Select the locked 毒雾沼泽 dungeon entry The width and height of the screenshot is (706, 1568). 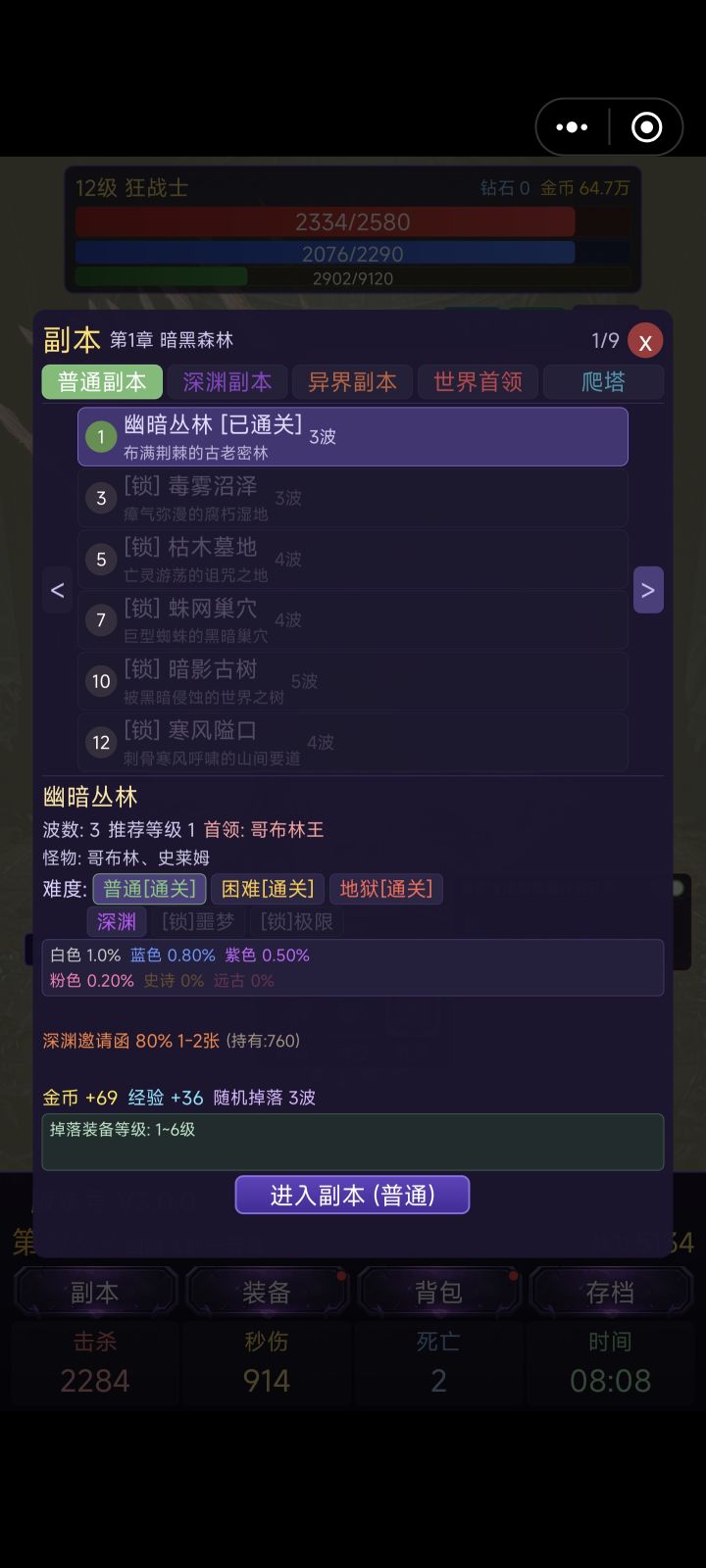click(x=352, y=498)
